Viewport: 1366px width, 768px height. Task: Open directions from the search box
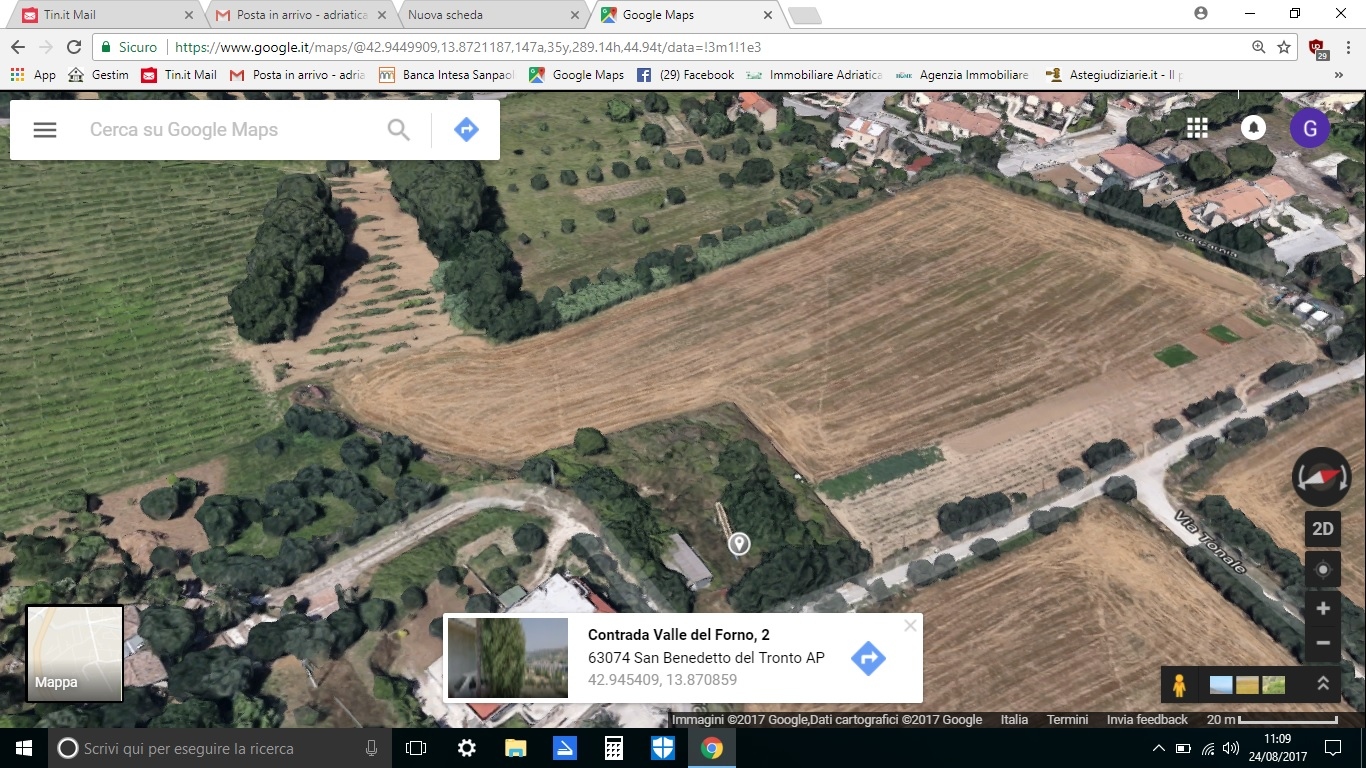466,130
